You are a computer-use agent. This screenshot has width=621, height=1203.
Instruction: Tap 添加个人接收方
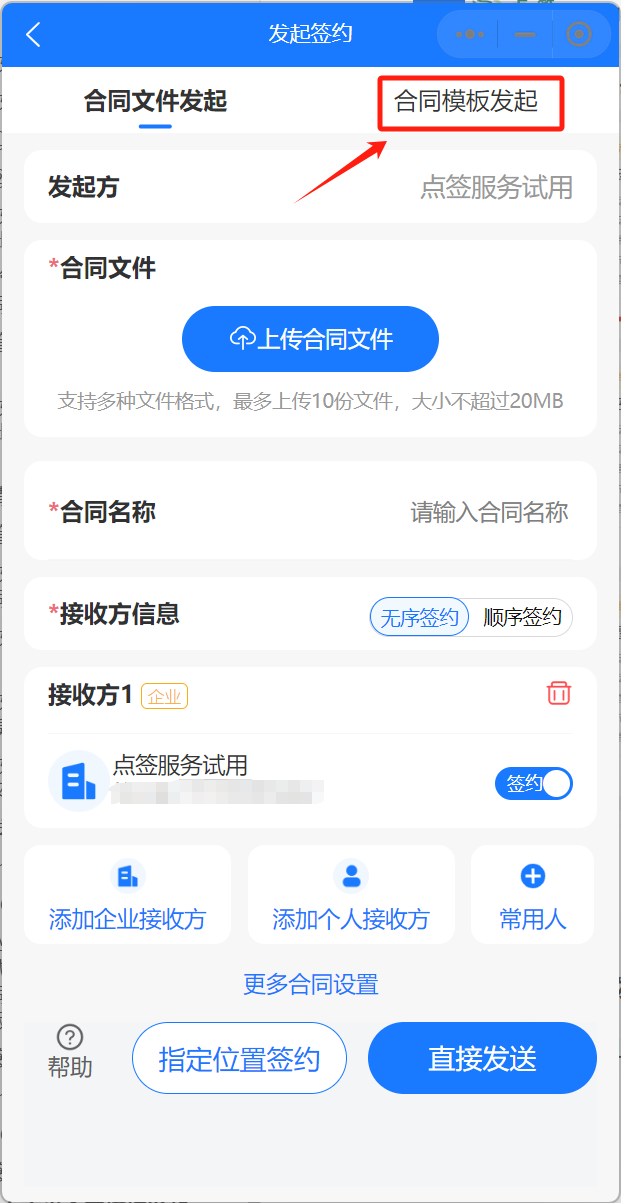351,895
